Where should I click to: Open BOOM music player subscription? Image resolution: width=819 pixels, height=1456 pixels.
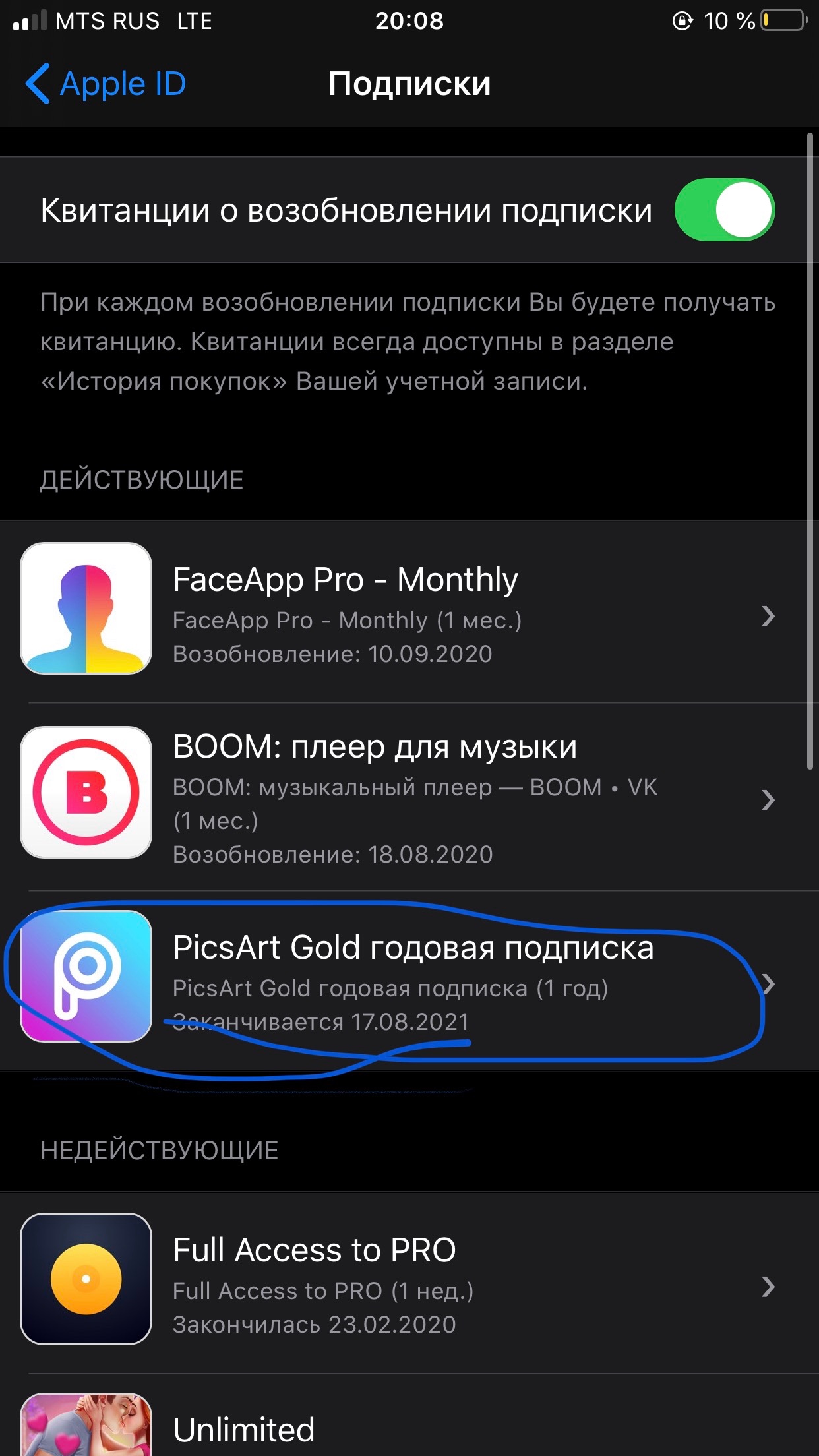[409, 798]
